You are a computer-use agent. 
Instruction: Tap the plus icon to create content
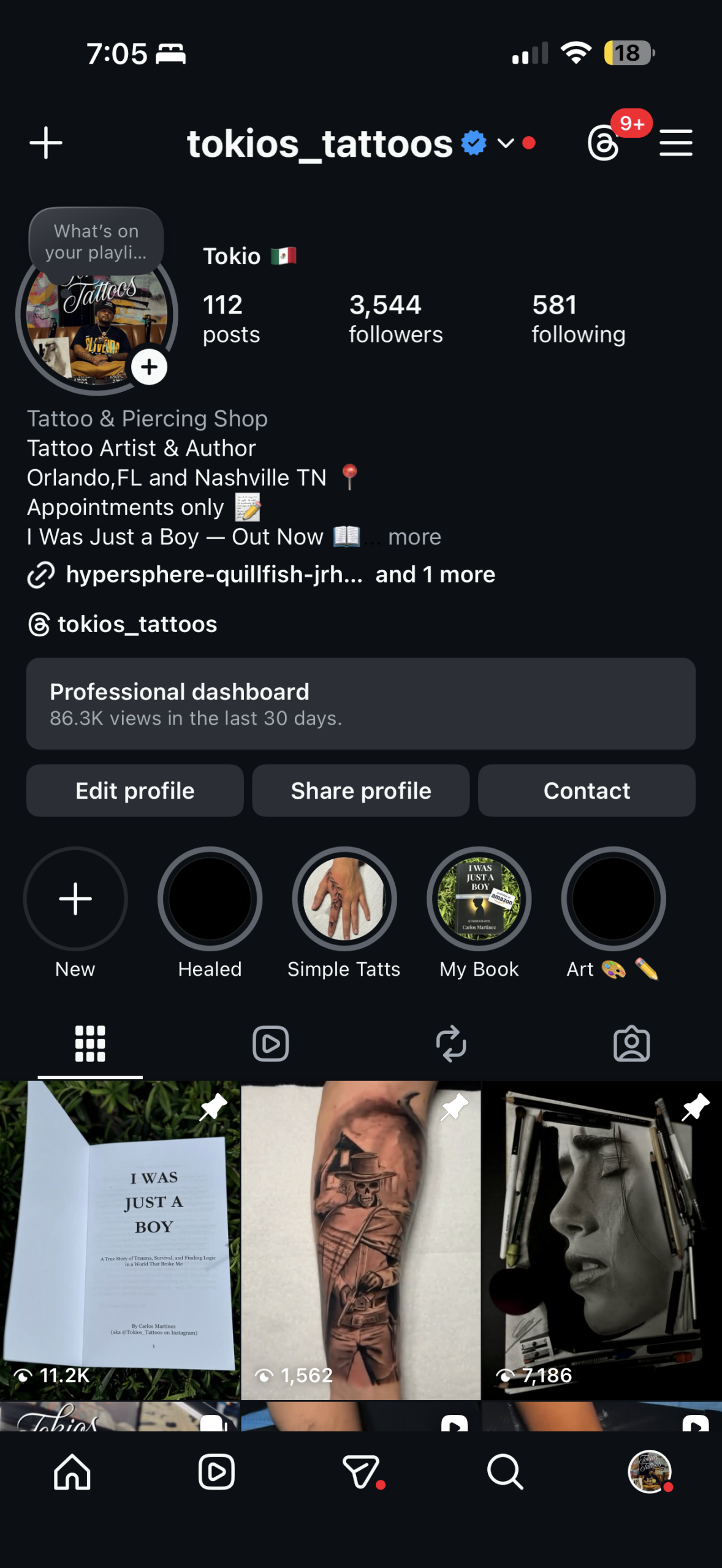click(46, 143)
